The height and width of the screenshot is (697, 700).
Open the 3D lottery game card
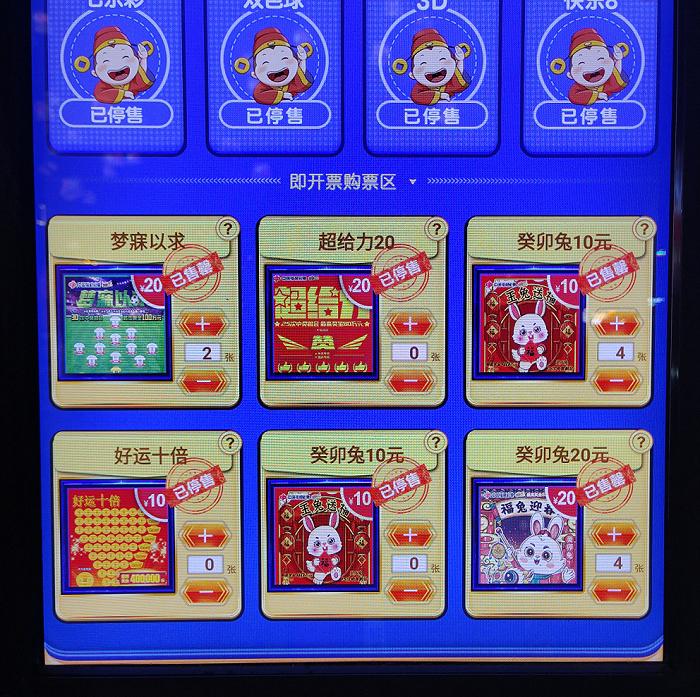(432, 75)
